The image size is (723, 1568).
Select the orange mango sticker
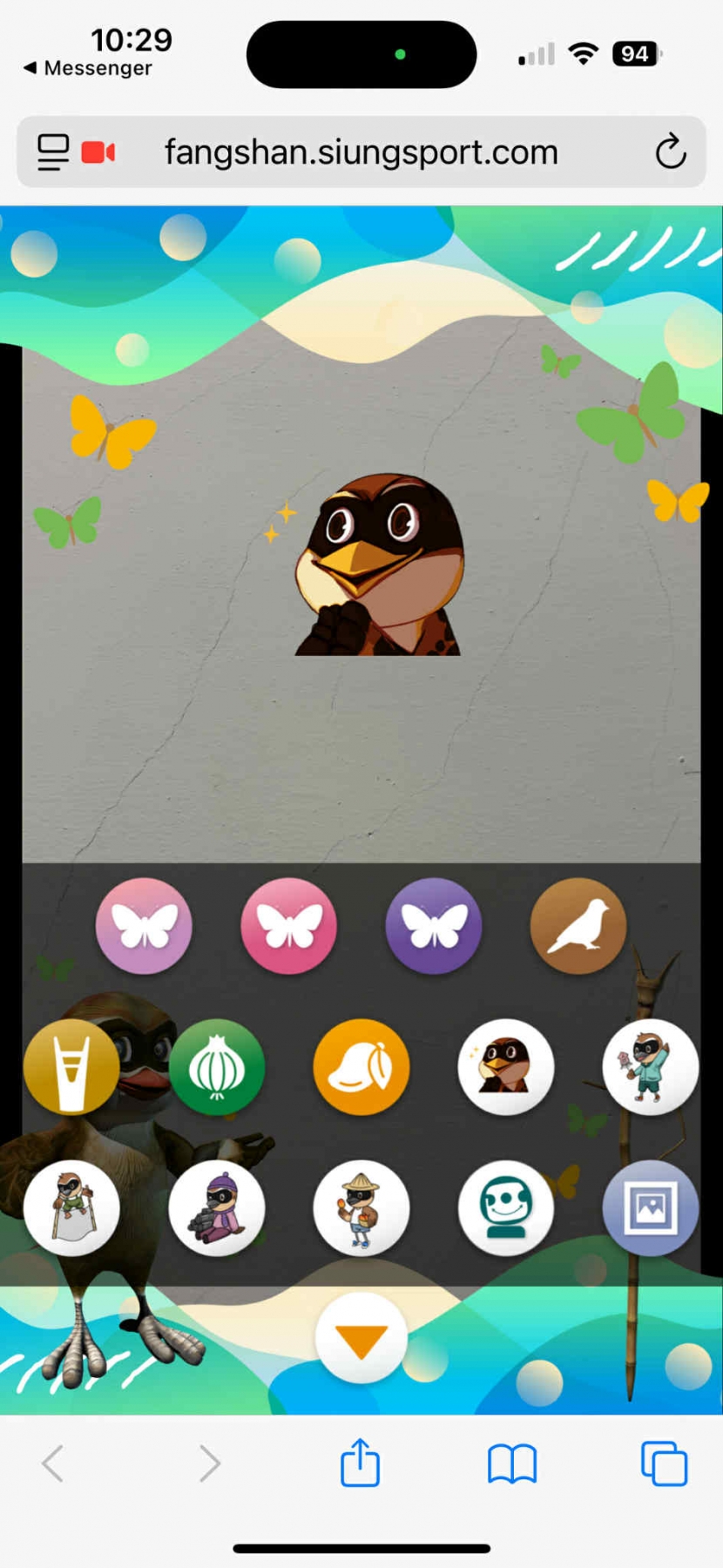[x=361, y=1067]
